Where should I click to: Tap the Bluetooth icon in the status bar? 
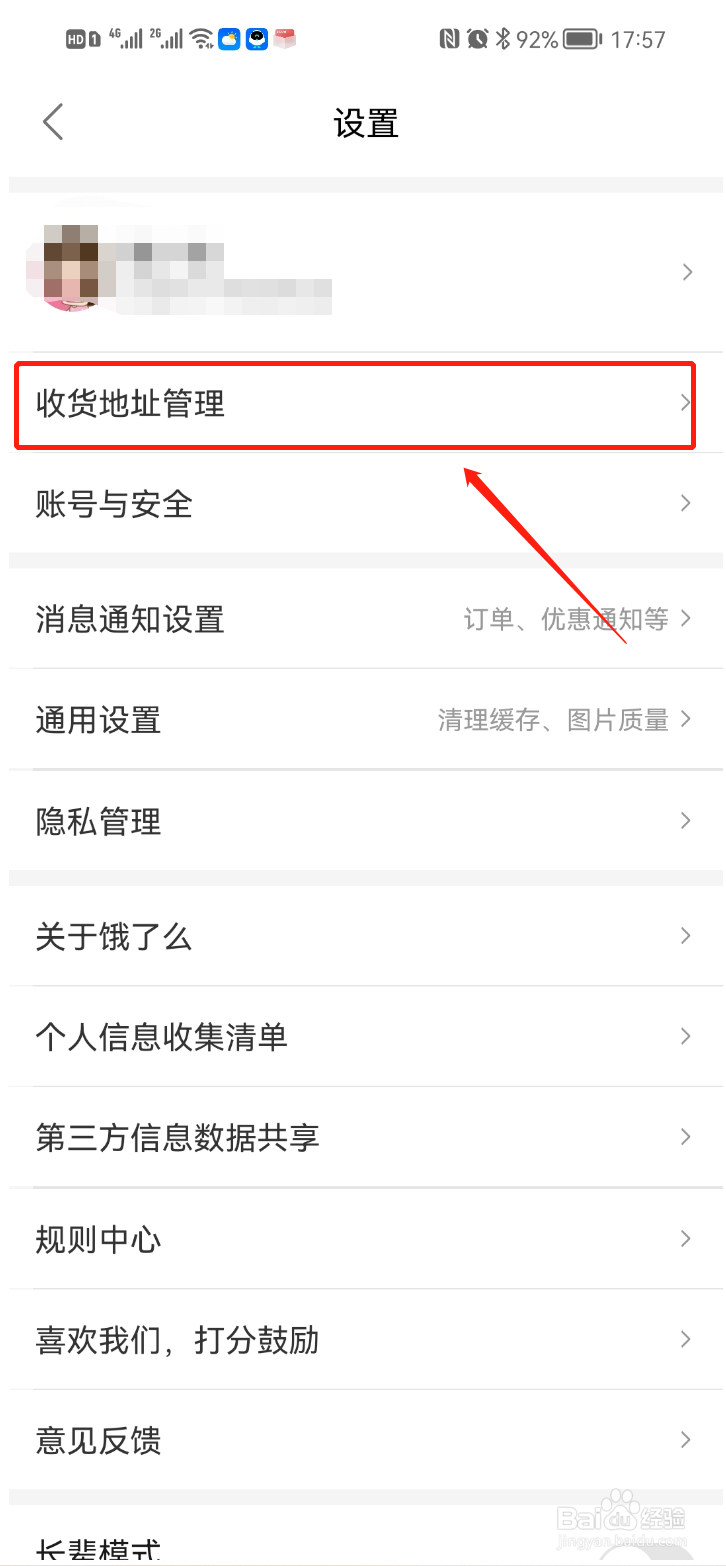point(506,39)
